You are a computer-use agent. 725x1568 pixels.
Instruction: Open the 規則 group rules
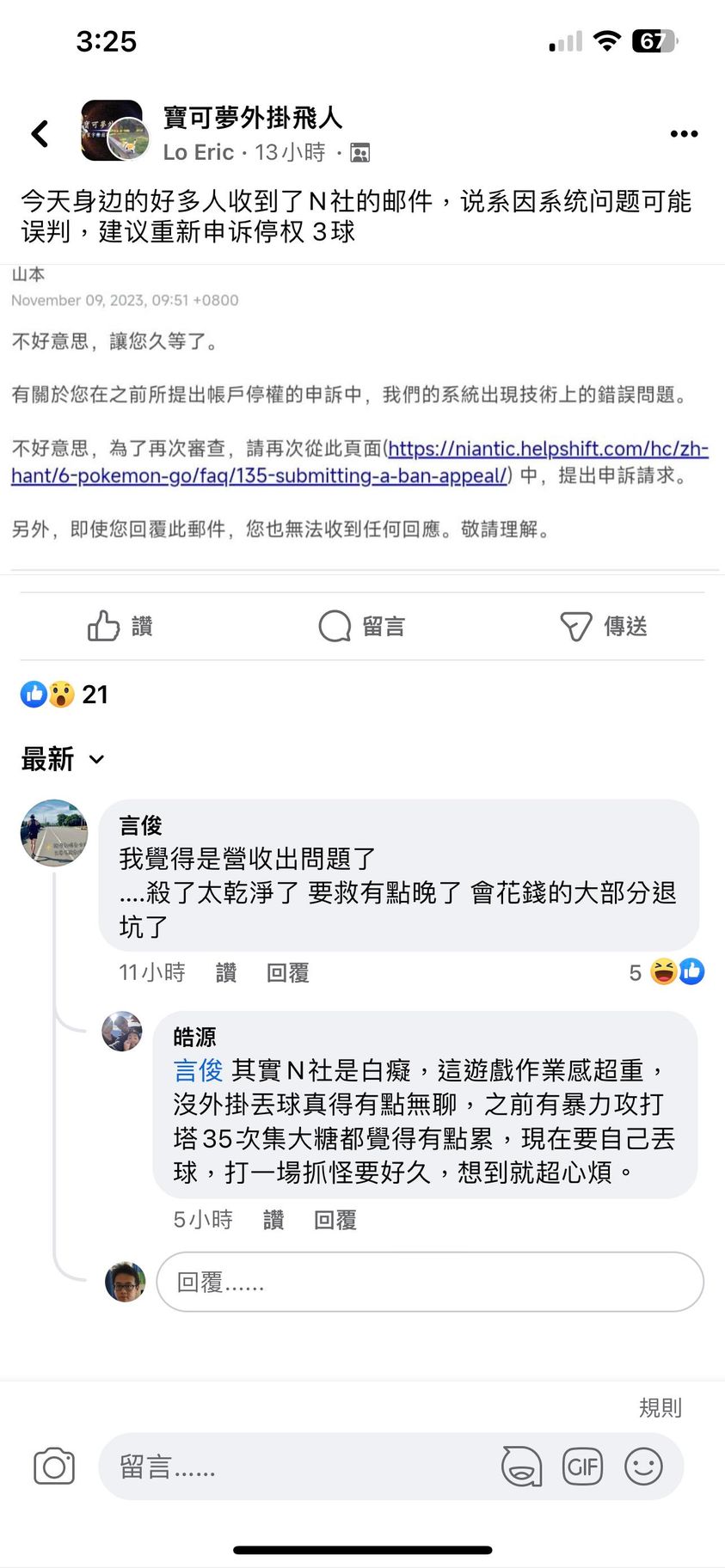coord(660,1407)
